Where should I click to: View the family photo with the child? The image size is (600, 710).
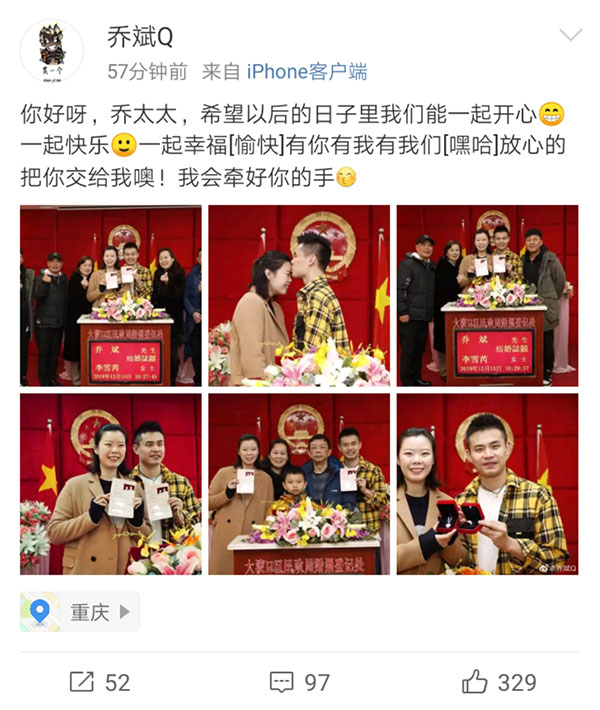click(x=299, y=483)
